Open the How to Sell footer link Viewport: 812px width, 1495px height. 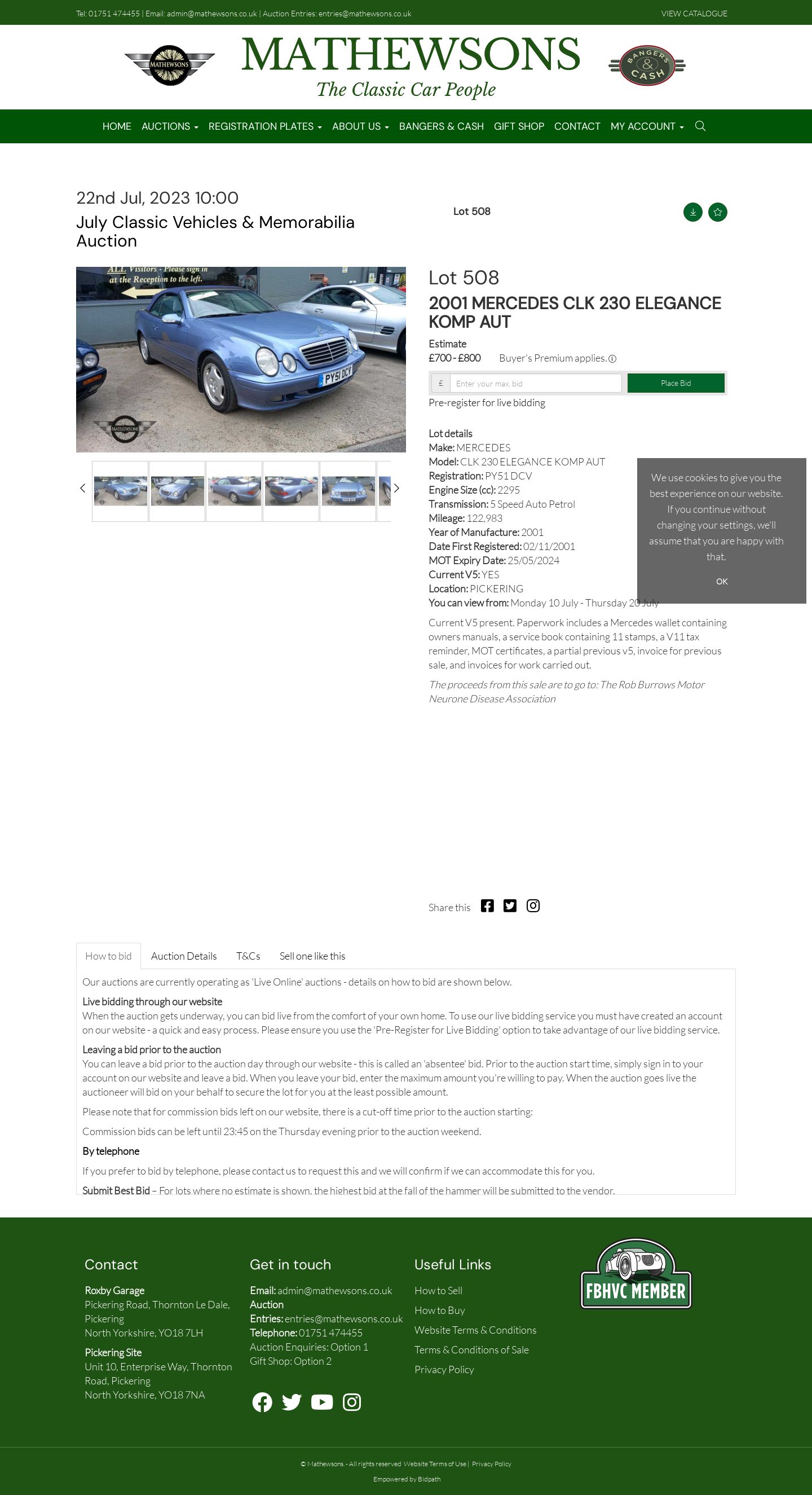pyautogui.click(x=438, y=1290)
